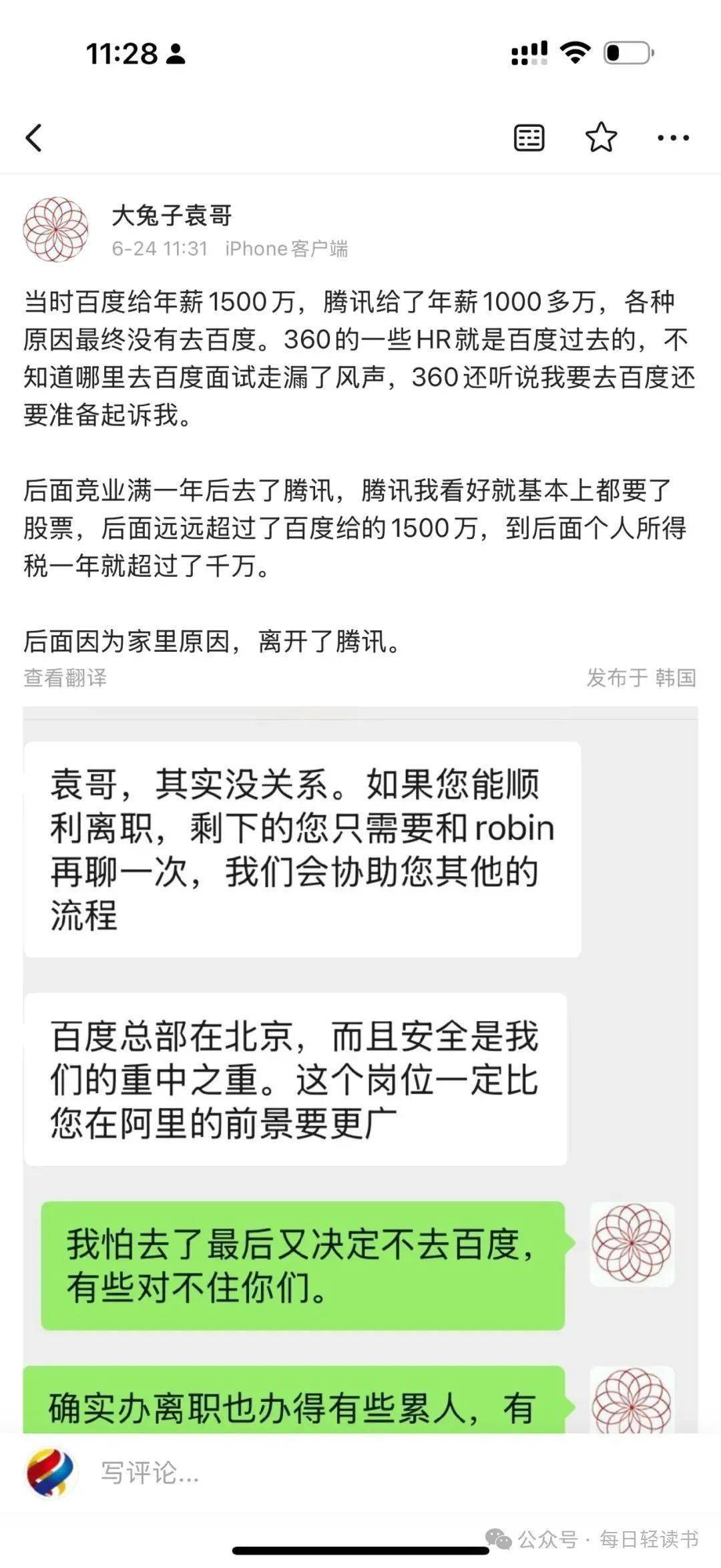Go back using the arrow
The width and height of the screenshot is (721, 1568).
coord(33,138)
